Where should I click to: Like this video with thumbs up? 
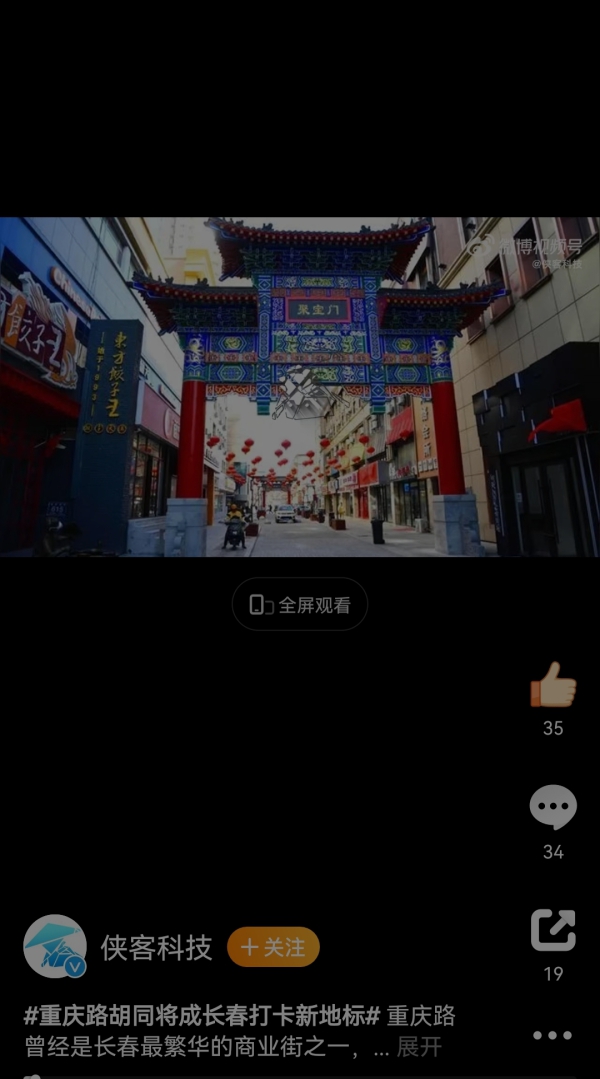(553, 688)
